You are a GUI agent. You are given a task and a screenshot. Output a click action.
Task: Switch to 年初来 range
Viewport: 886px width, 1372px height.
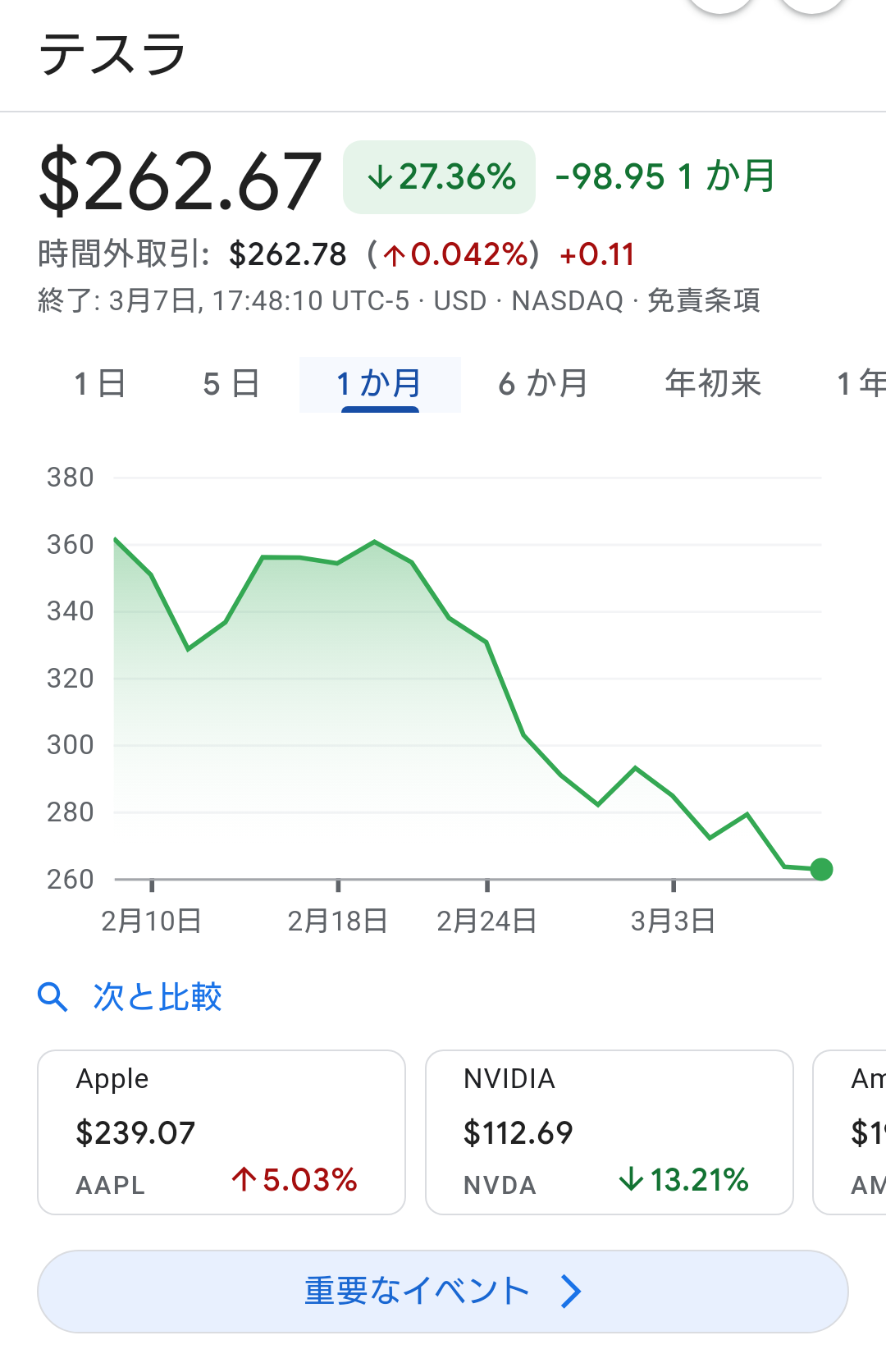pyautogui.click(x=713, y=384)
